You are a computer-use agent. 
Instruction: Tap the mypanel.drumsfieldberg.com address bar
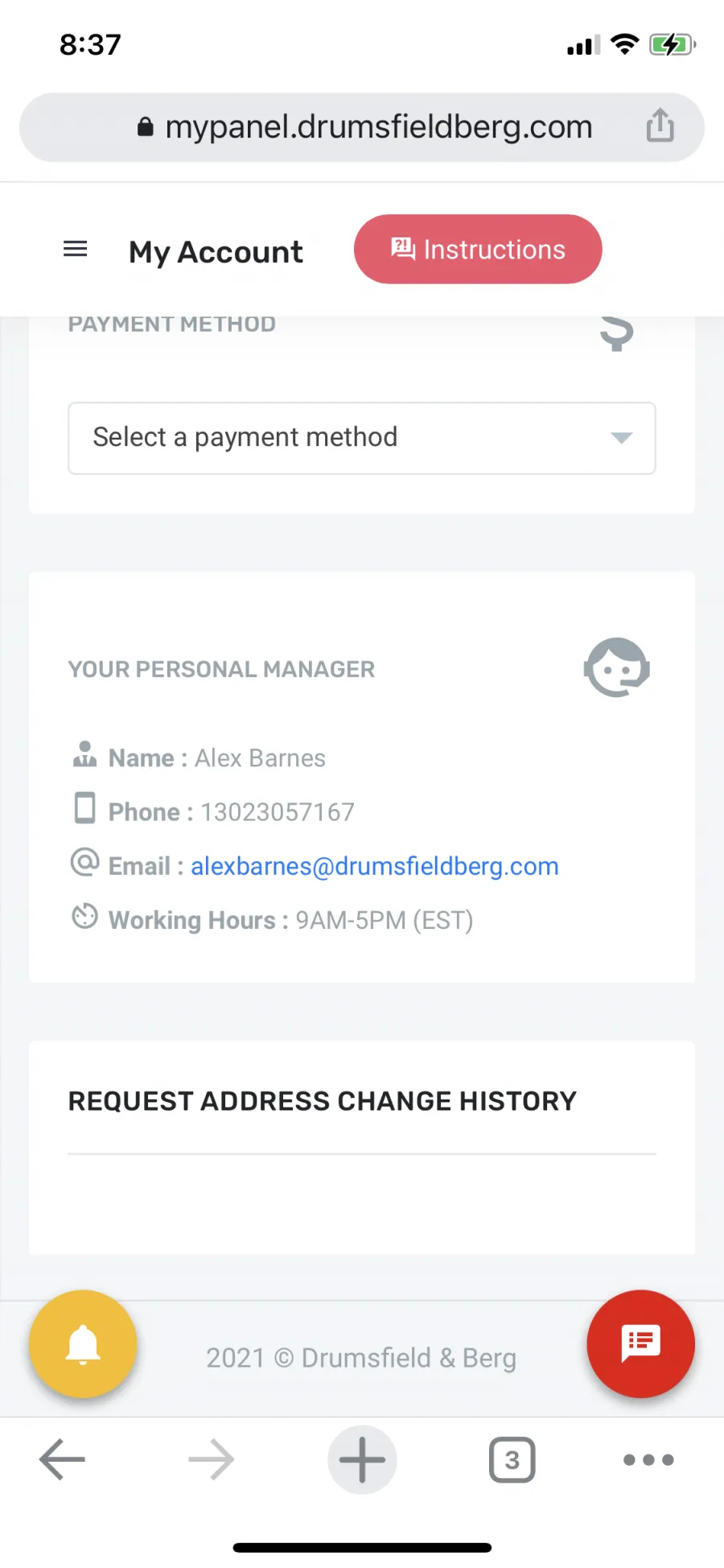pyautogui.click(x=362, y=127)
